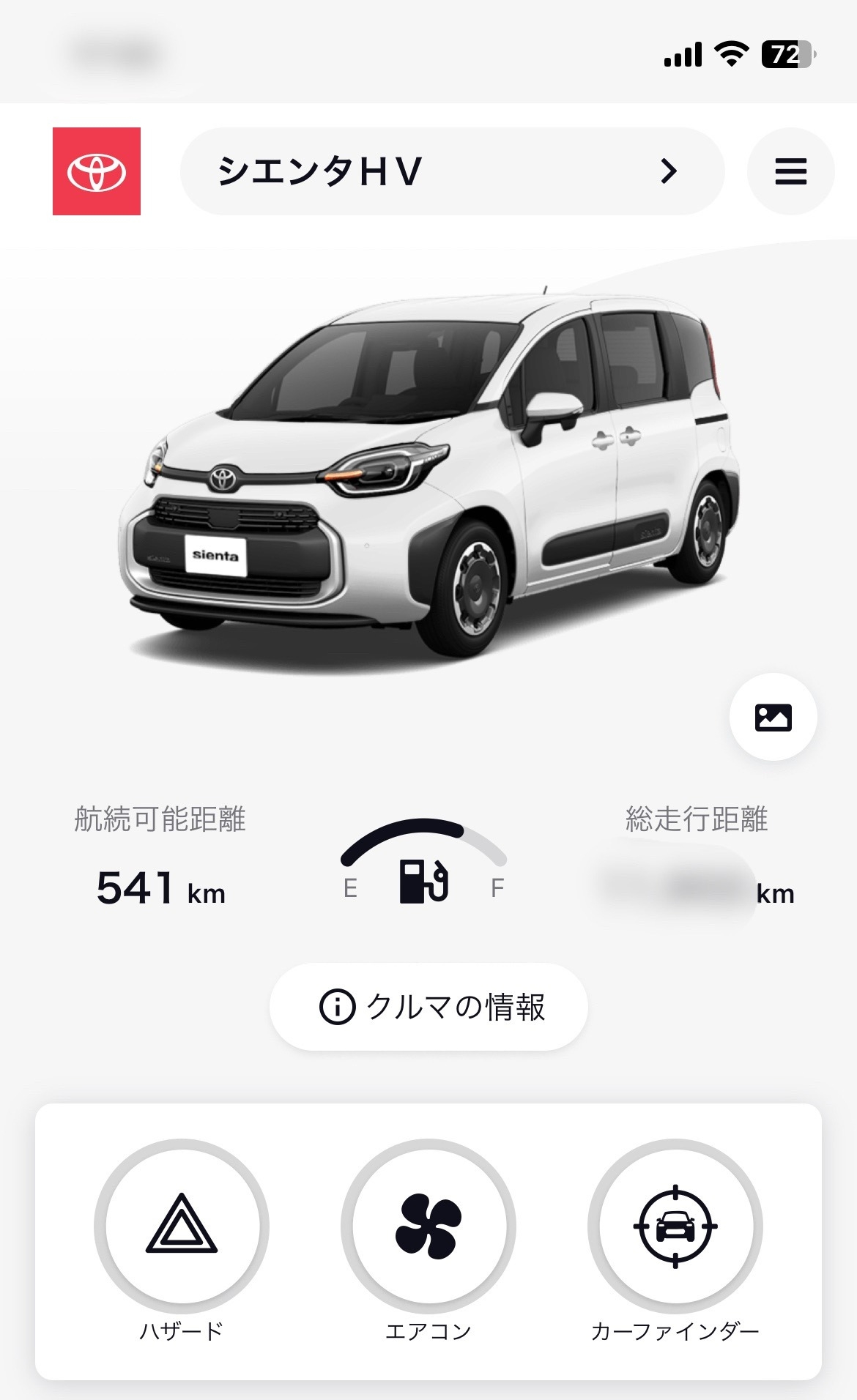Open the シエンタHV vehicle selector

click(452, 171)
